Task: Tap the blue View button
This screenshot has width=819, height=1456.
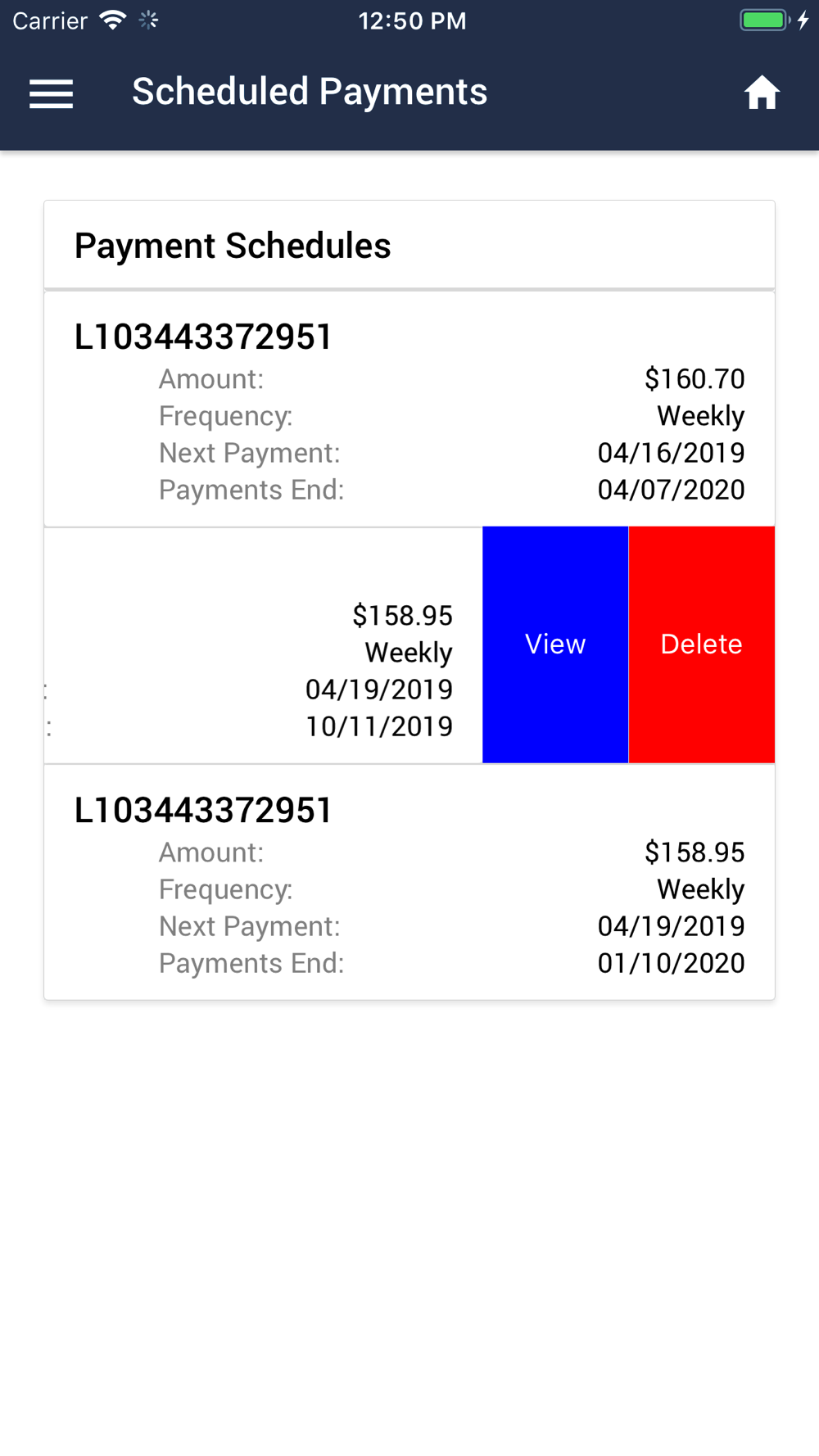Action: tap(555, 644)
